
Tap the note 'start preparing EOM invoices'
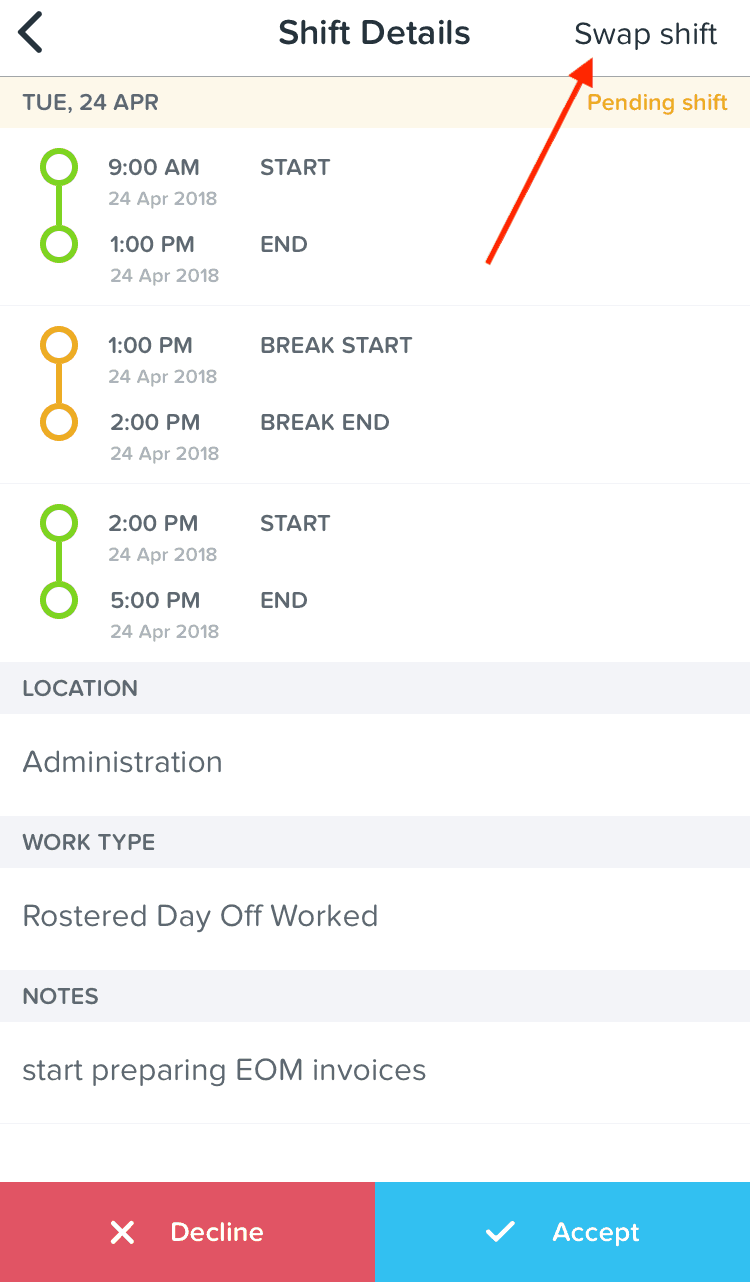click(x=225, y=1070)
